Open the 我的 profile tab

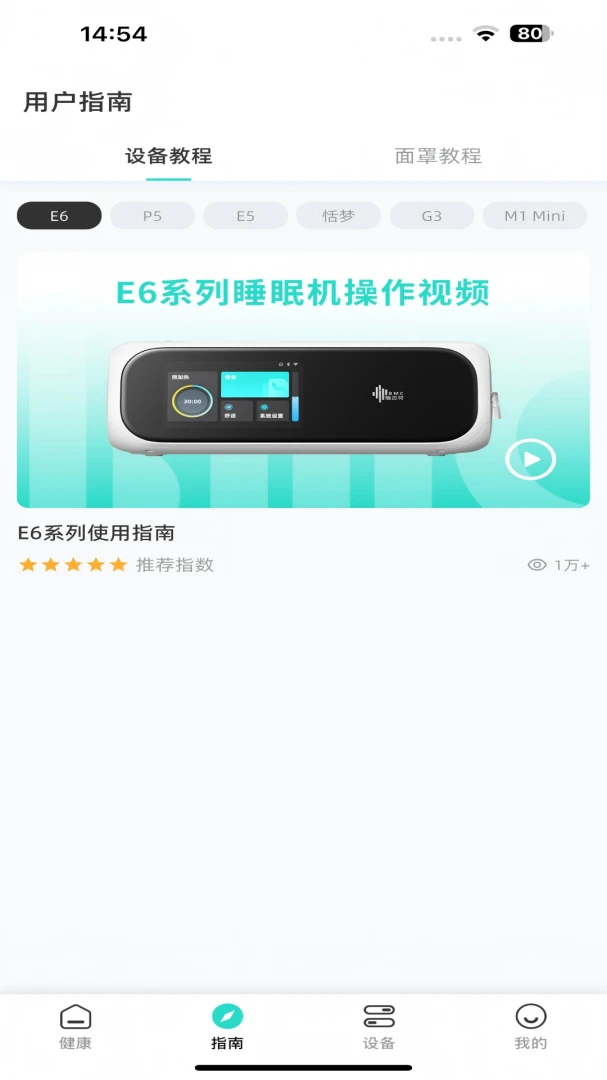tap(531, 1026)
